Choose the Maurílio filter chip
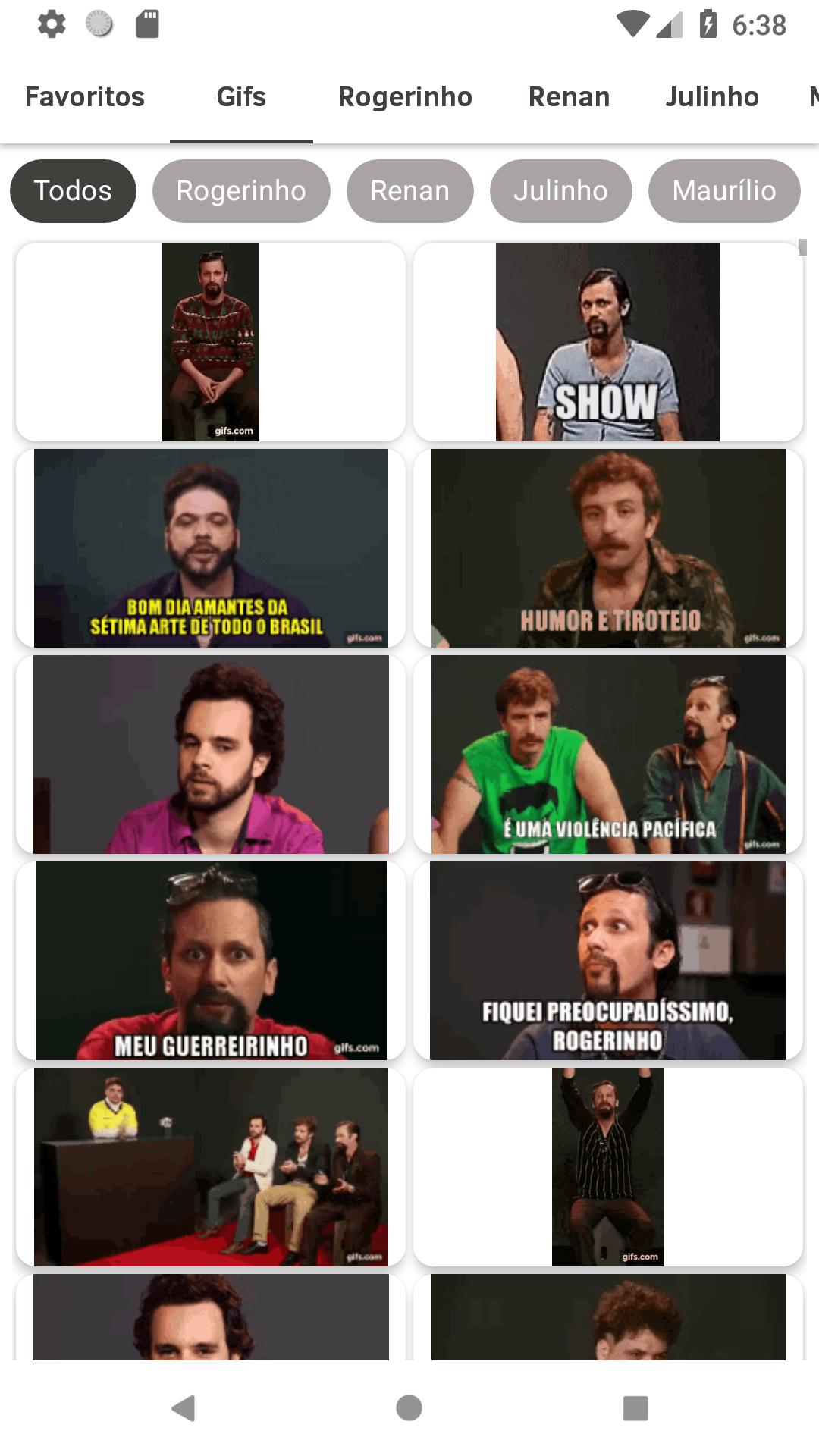 (x=723, y=191)
